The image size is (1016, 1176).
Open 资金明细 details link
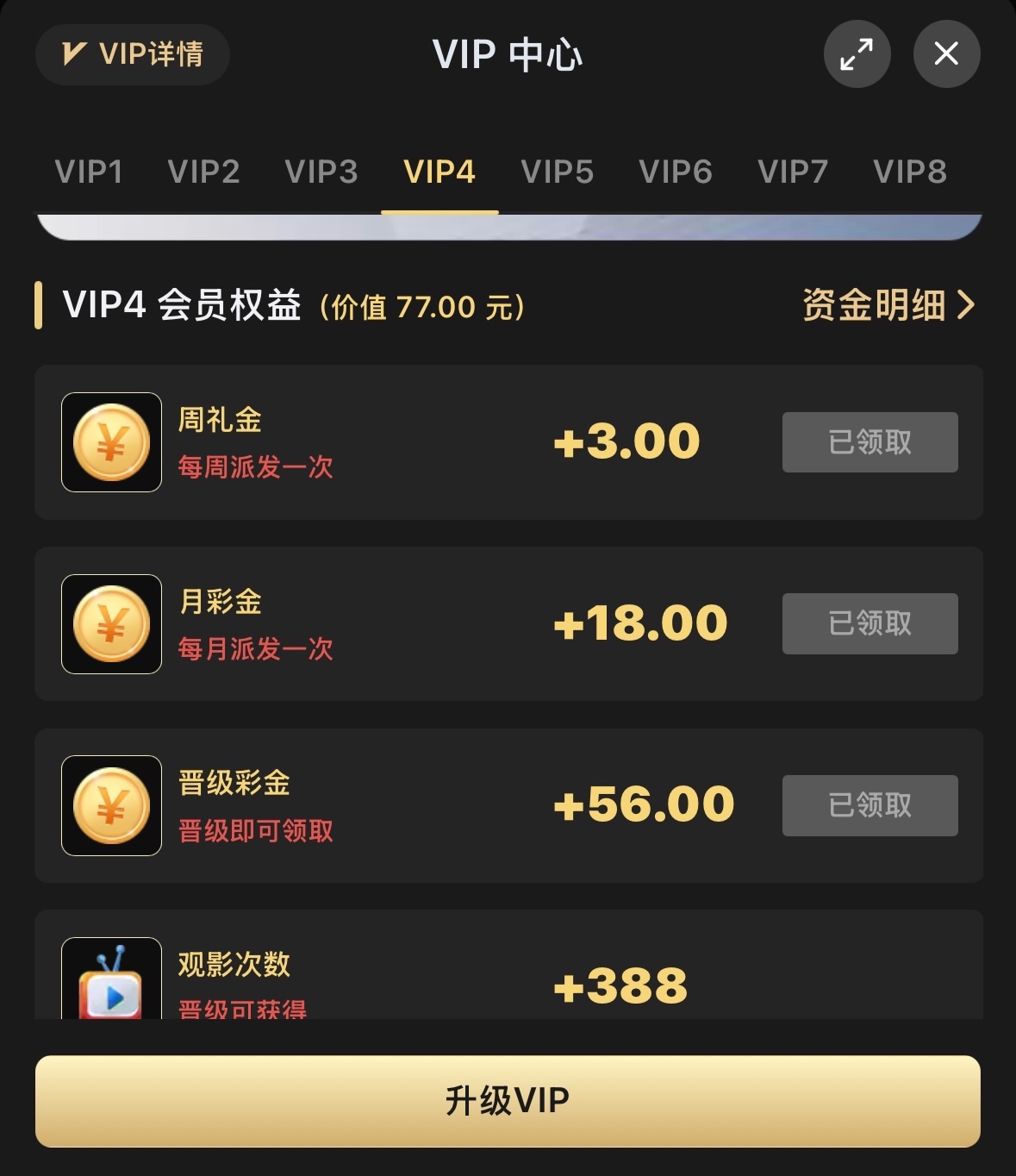pyautogui.click(x=887, y=305)
